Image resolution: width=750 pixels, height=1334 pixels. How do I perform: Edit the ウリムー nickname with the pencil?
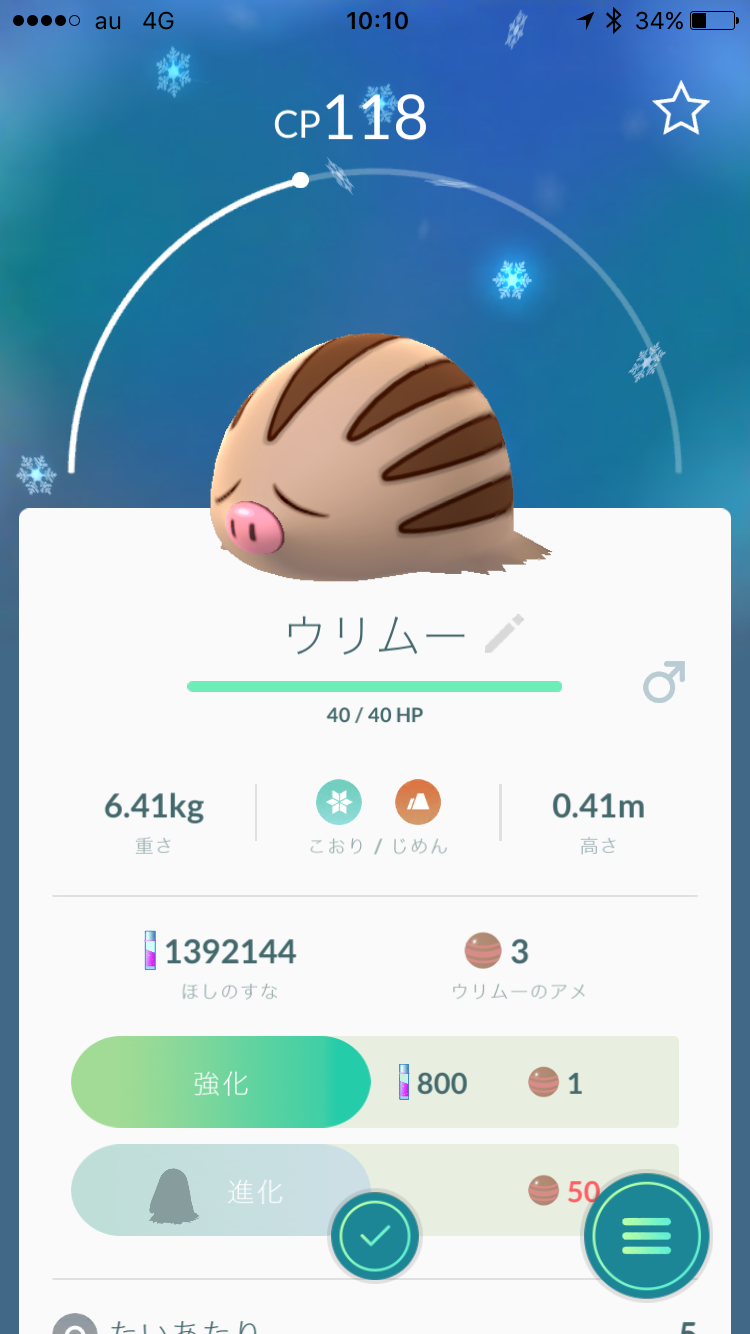504,634
